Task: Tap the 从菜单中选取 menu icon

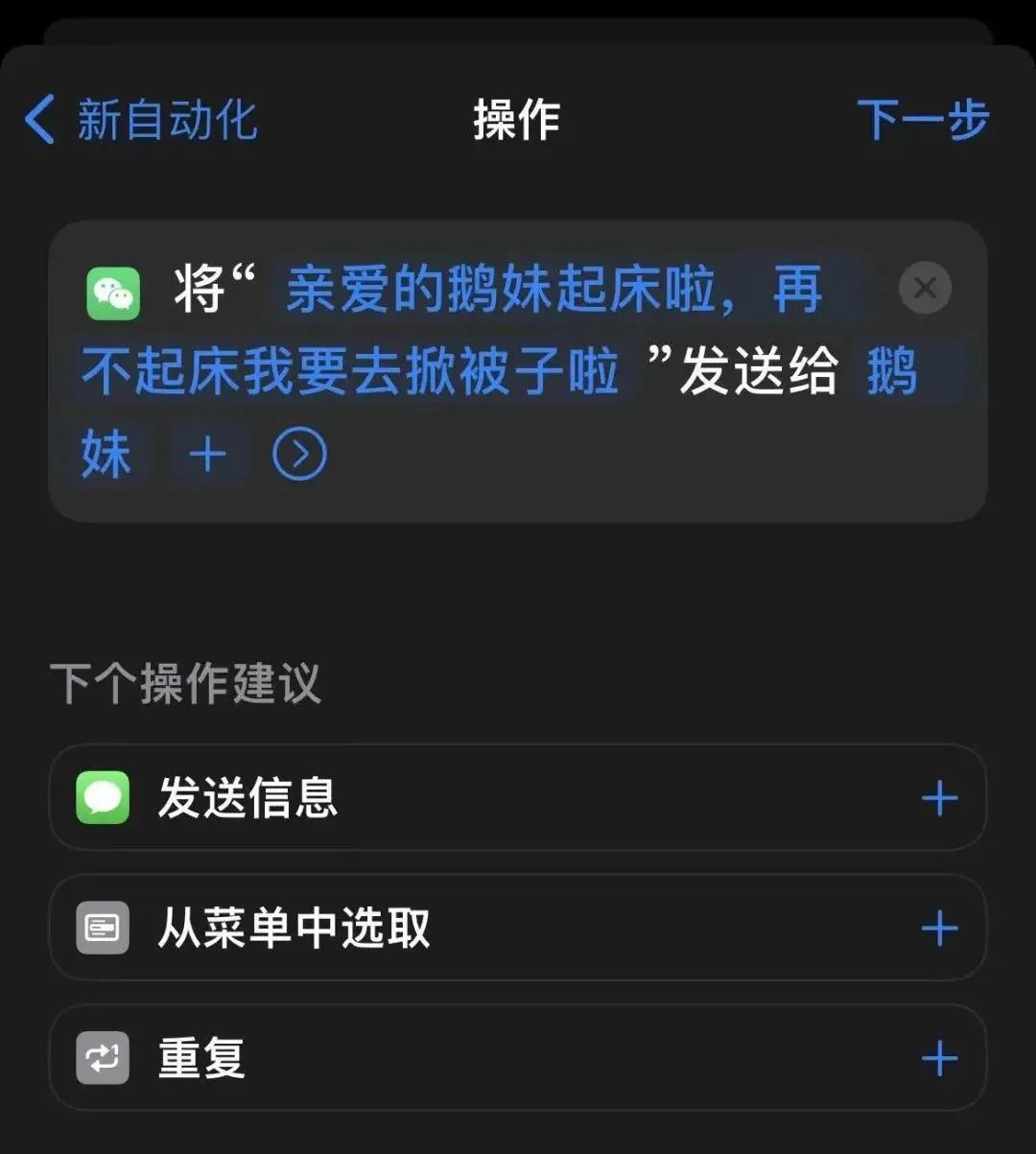Action: [x=102, y=928]
